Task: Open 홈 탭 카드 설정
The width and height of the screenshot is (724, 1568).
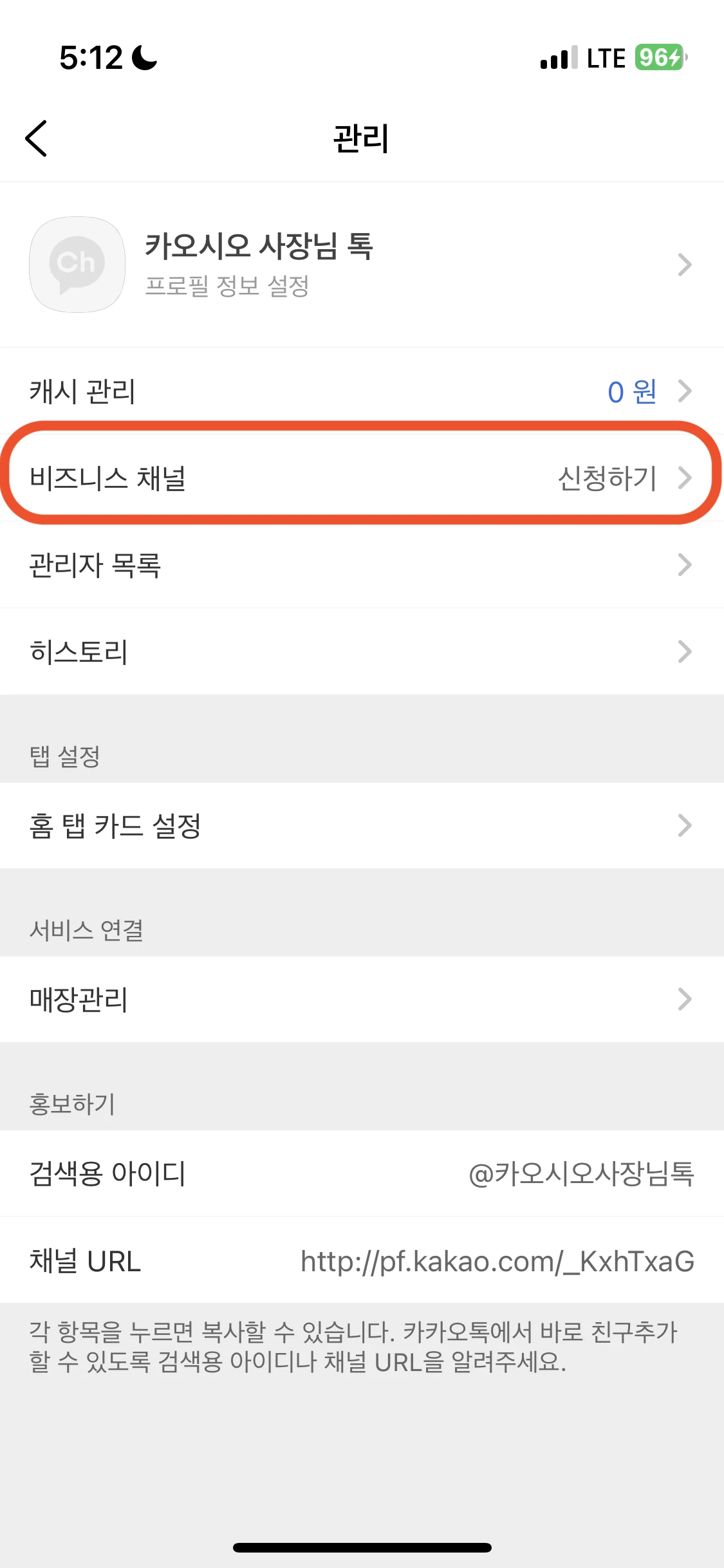Action: 362,825
